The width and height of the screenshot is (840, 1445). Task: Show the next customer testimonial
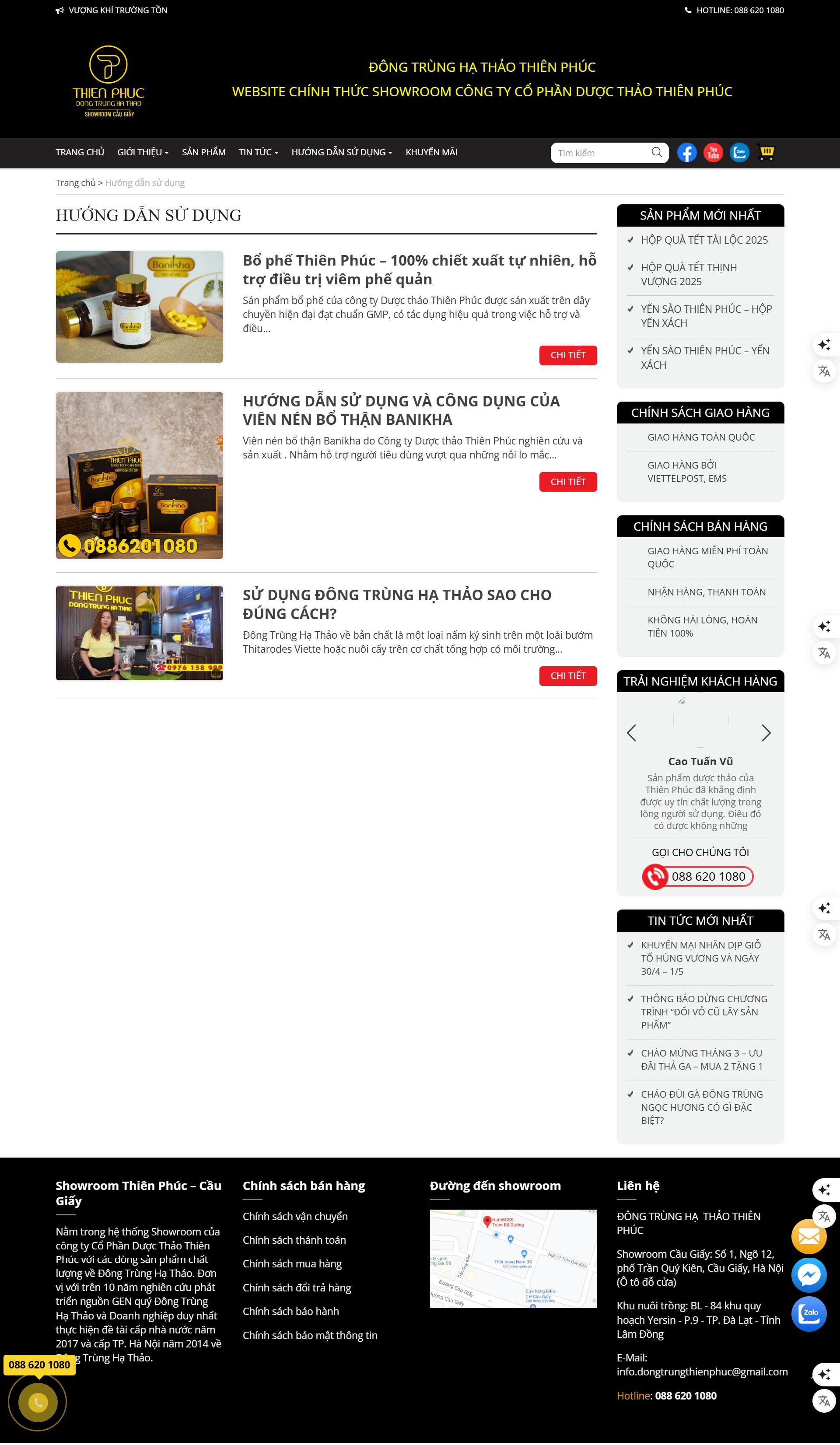click(x=766, y=733)
